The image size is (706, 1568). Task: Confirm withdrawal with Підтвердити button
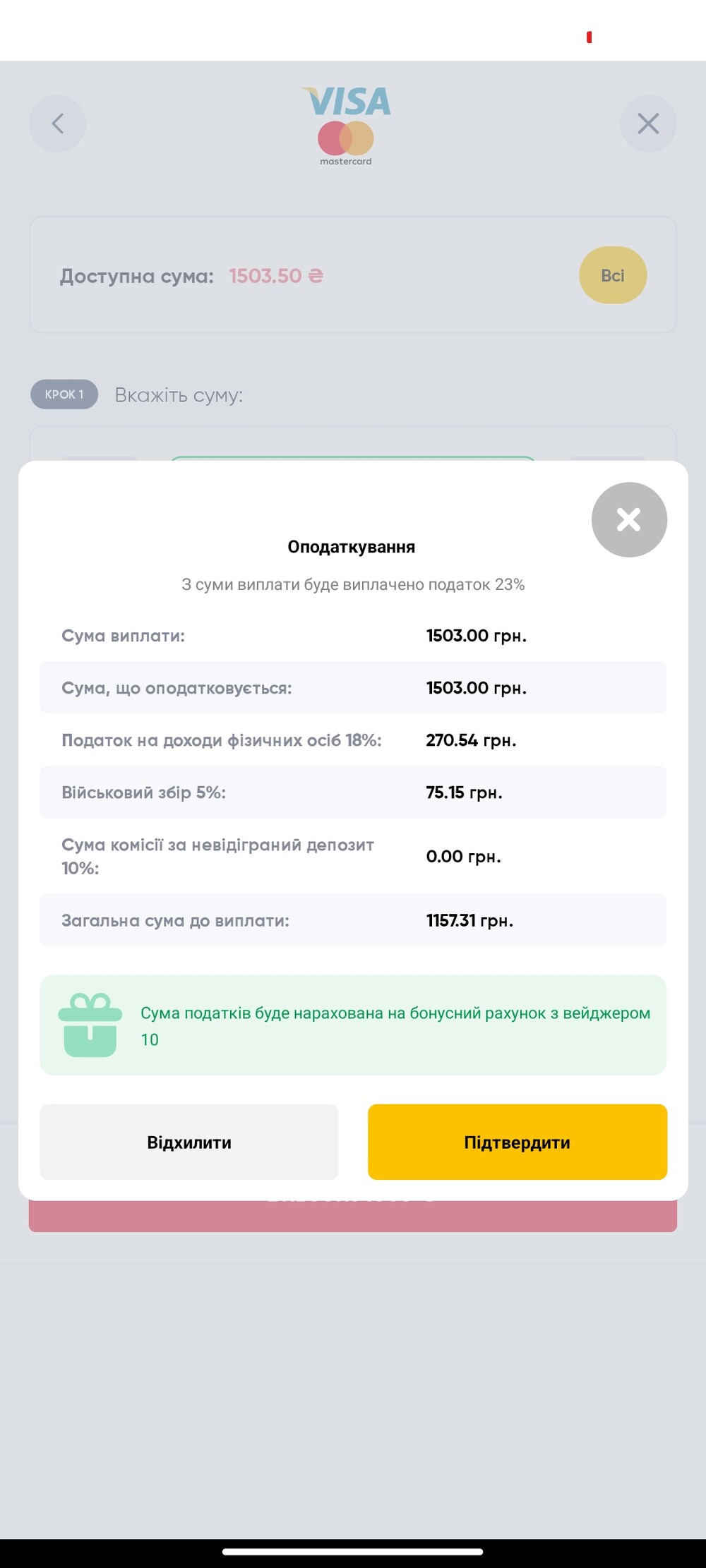517,1142
